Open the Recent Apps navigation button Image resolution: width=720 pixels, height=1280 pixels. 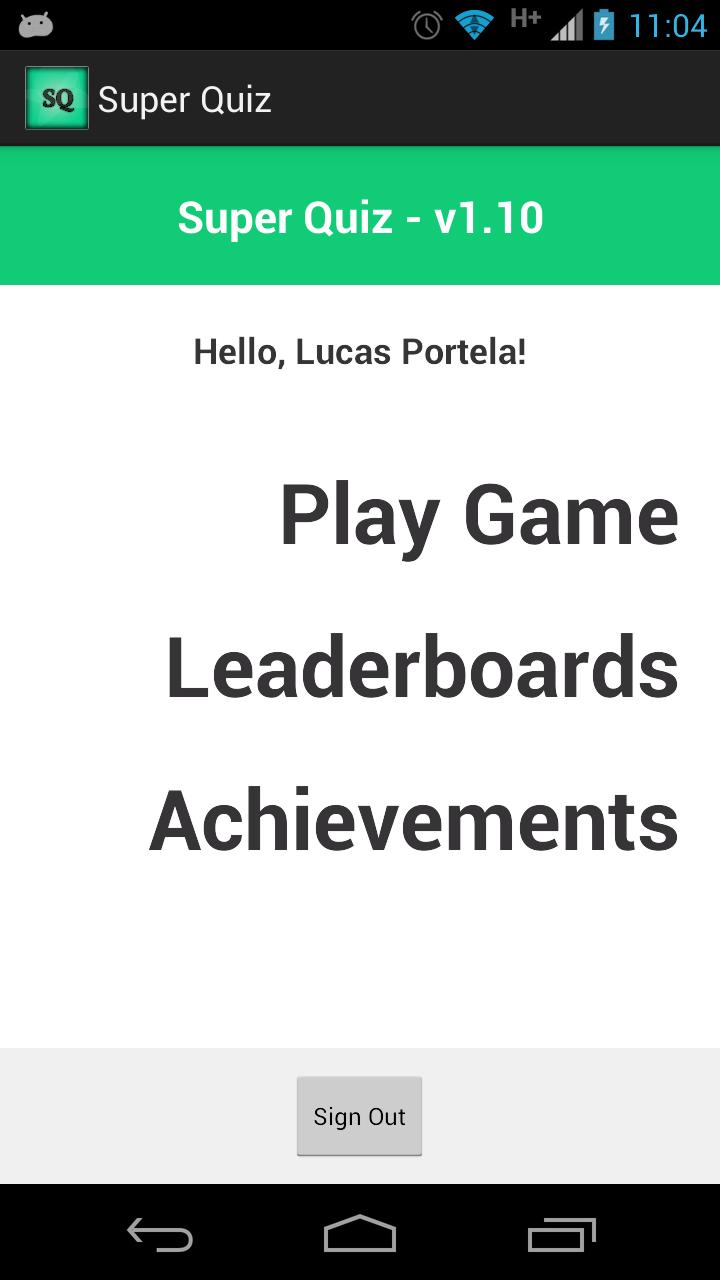pyautogui.click(x=560, y=1235)
